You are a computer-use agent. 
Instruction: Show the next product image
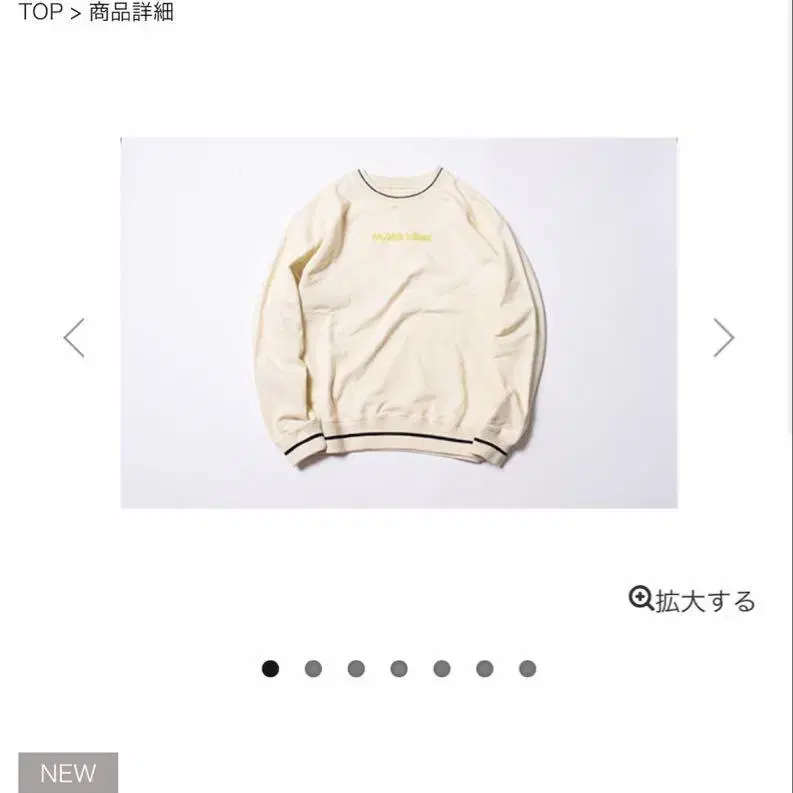724,338
